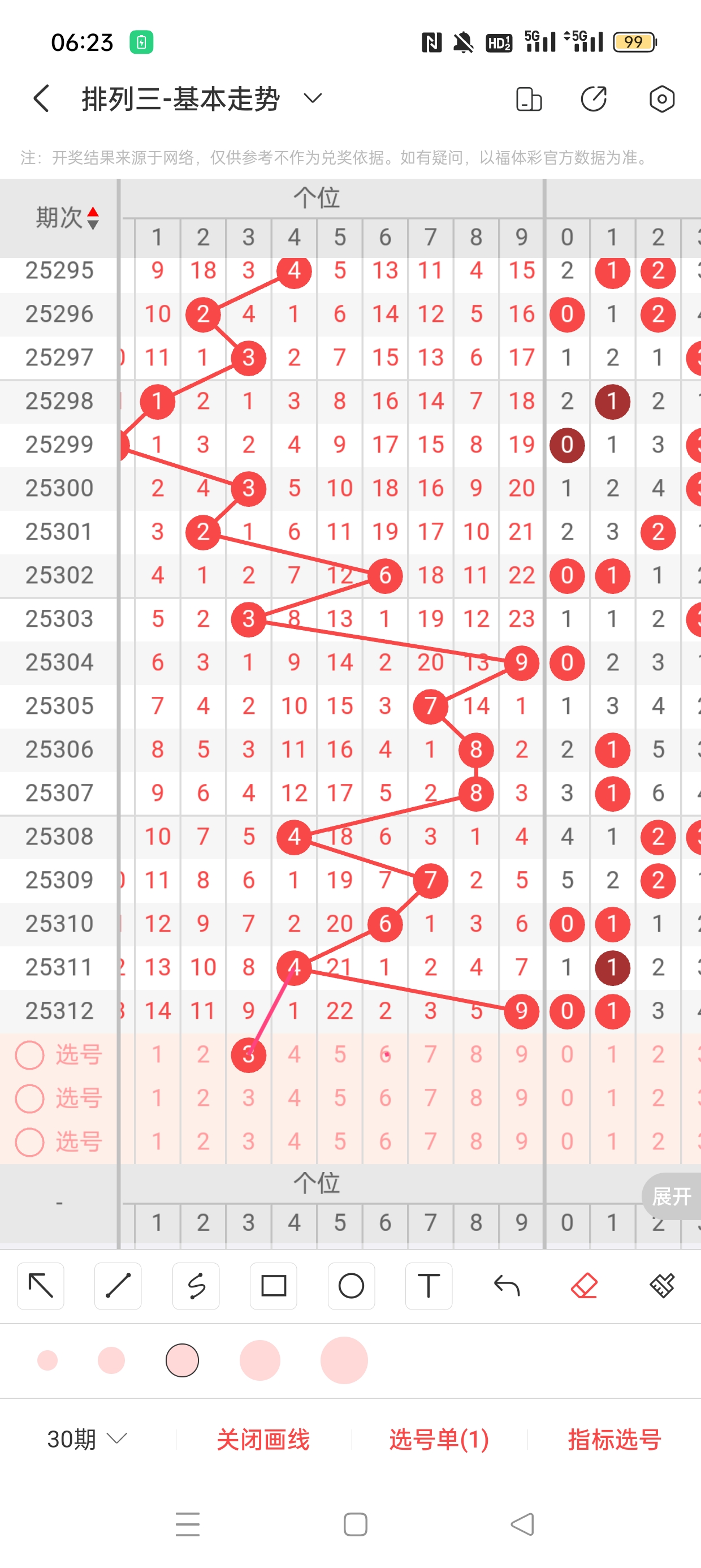Open 指标选号 indicator picker
The width and height of the screenshot is (701, 1568).
pos(614,1439)
